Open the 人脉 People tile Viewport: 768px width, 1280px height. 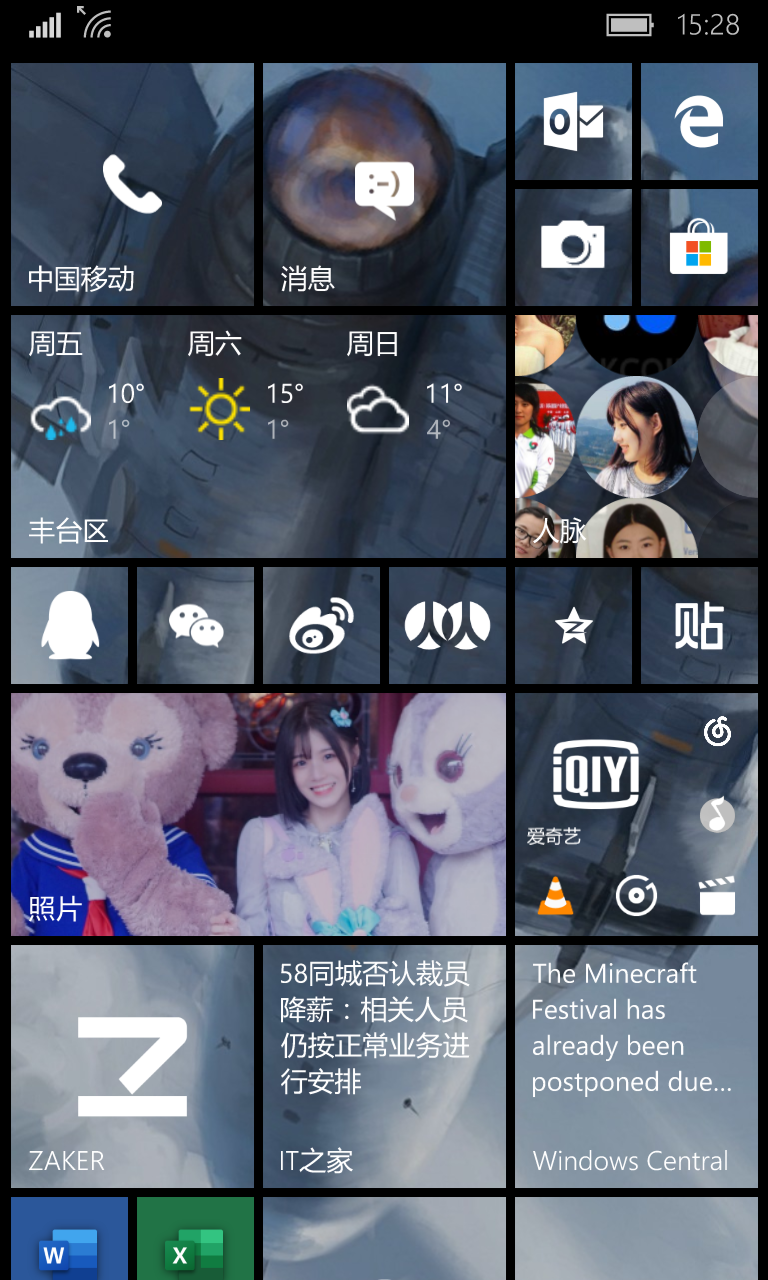pyautogui.click(x=636, y=437)
